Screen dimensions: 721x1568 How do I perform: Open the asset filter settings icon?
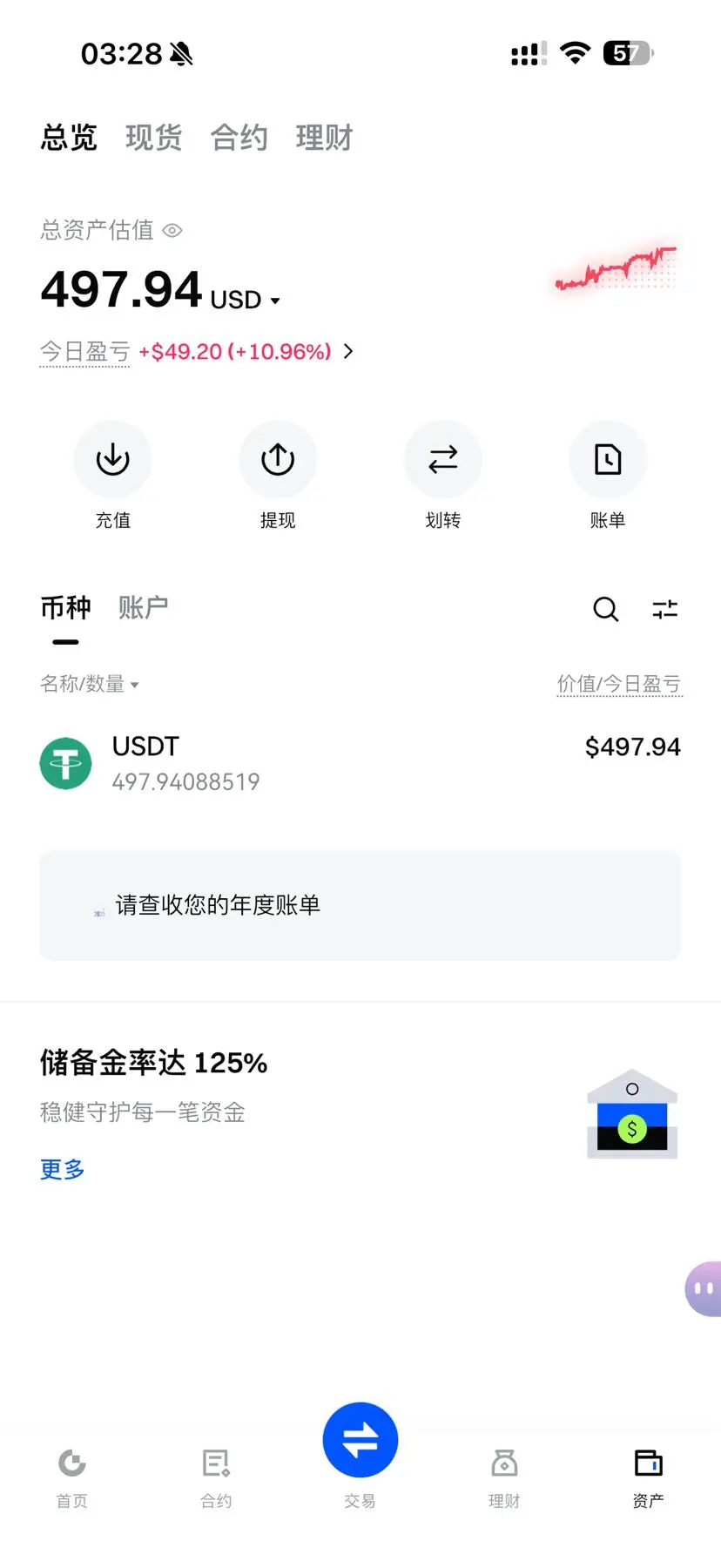(x=665, y=609)
